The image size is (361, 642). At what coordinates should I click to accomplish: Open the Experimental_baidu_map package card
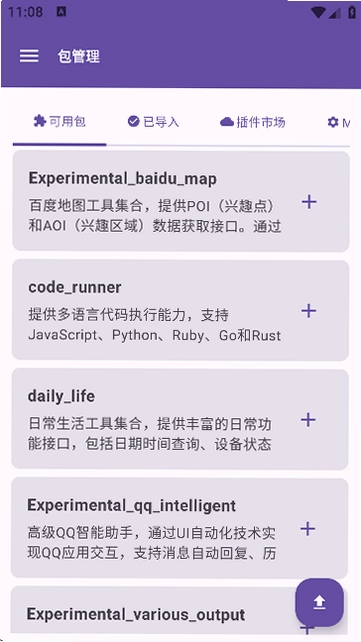(181, 201)
